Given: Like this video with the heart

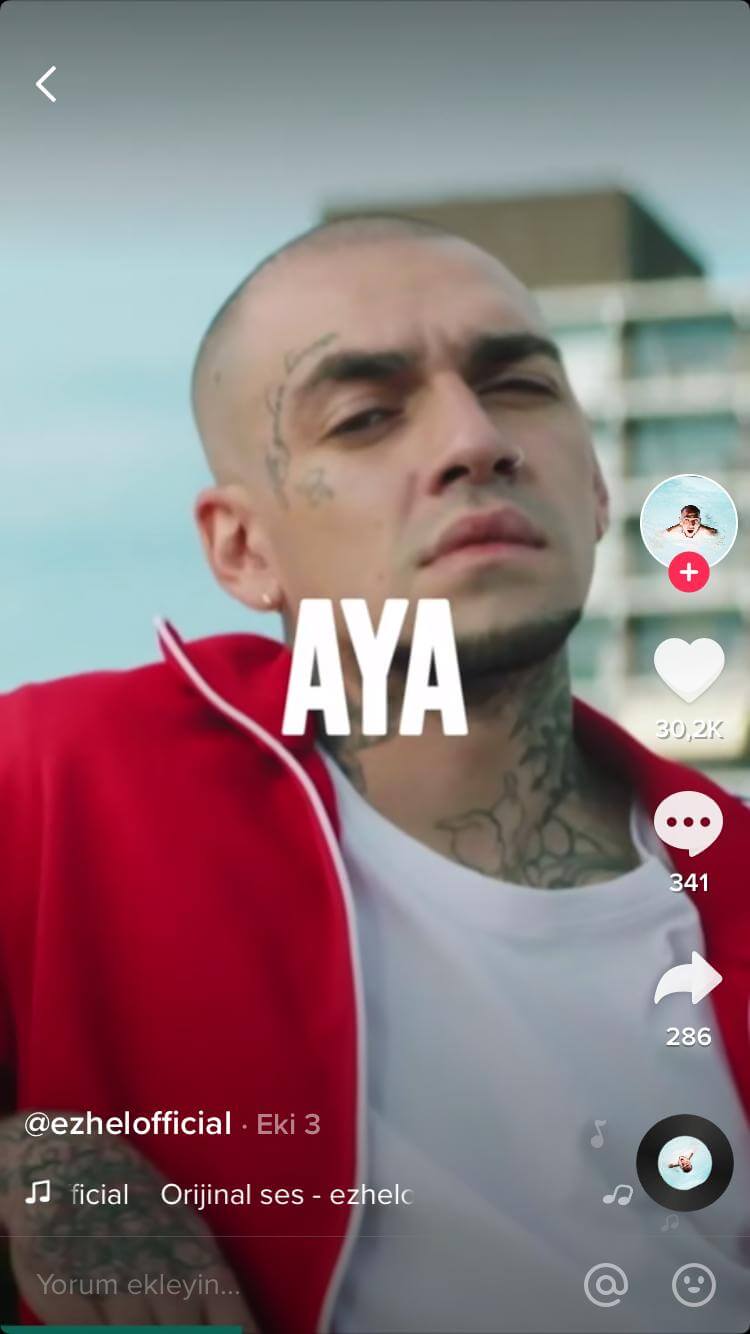Looking at the screenshot, I should 688,669.
